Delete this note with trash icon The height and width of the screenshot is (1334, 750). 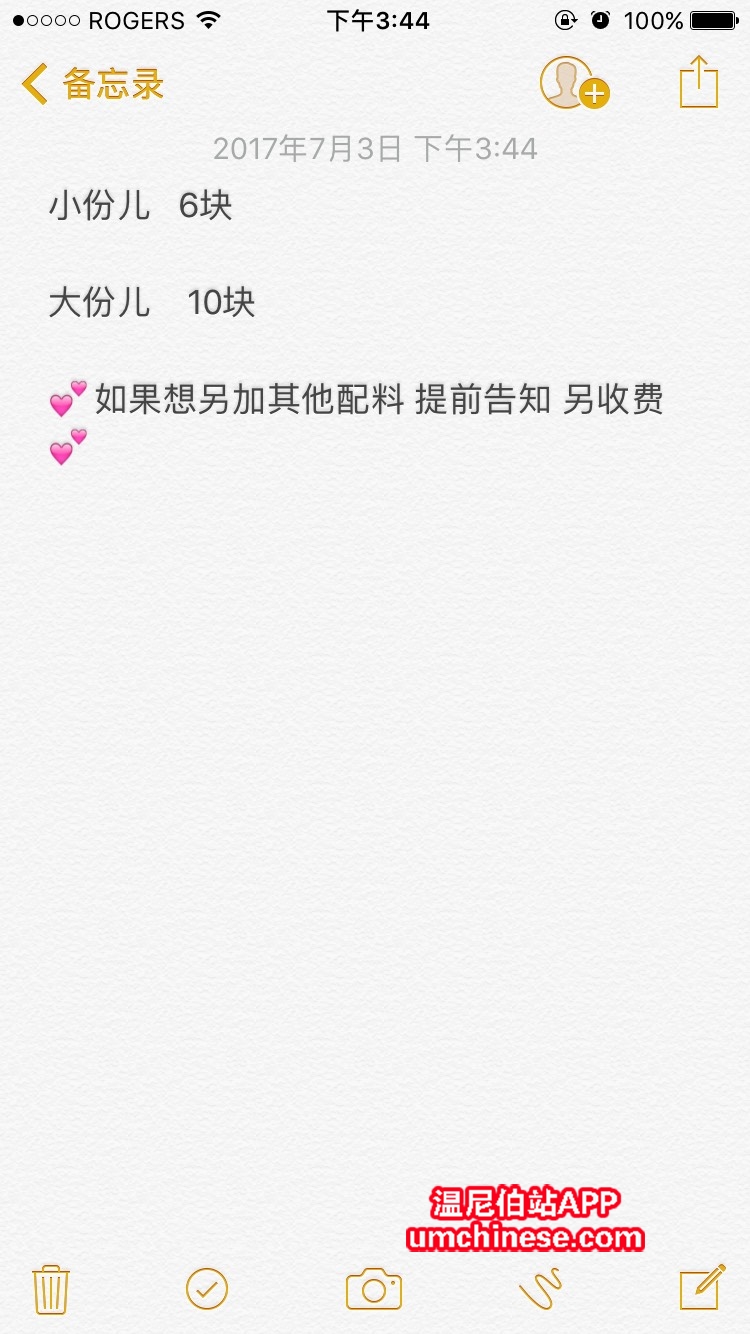pyautogui.click(x=50, y=1288)
